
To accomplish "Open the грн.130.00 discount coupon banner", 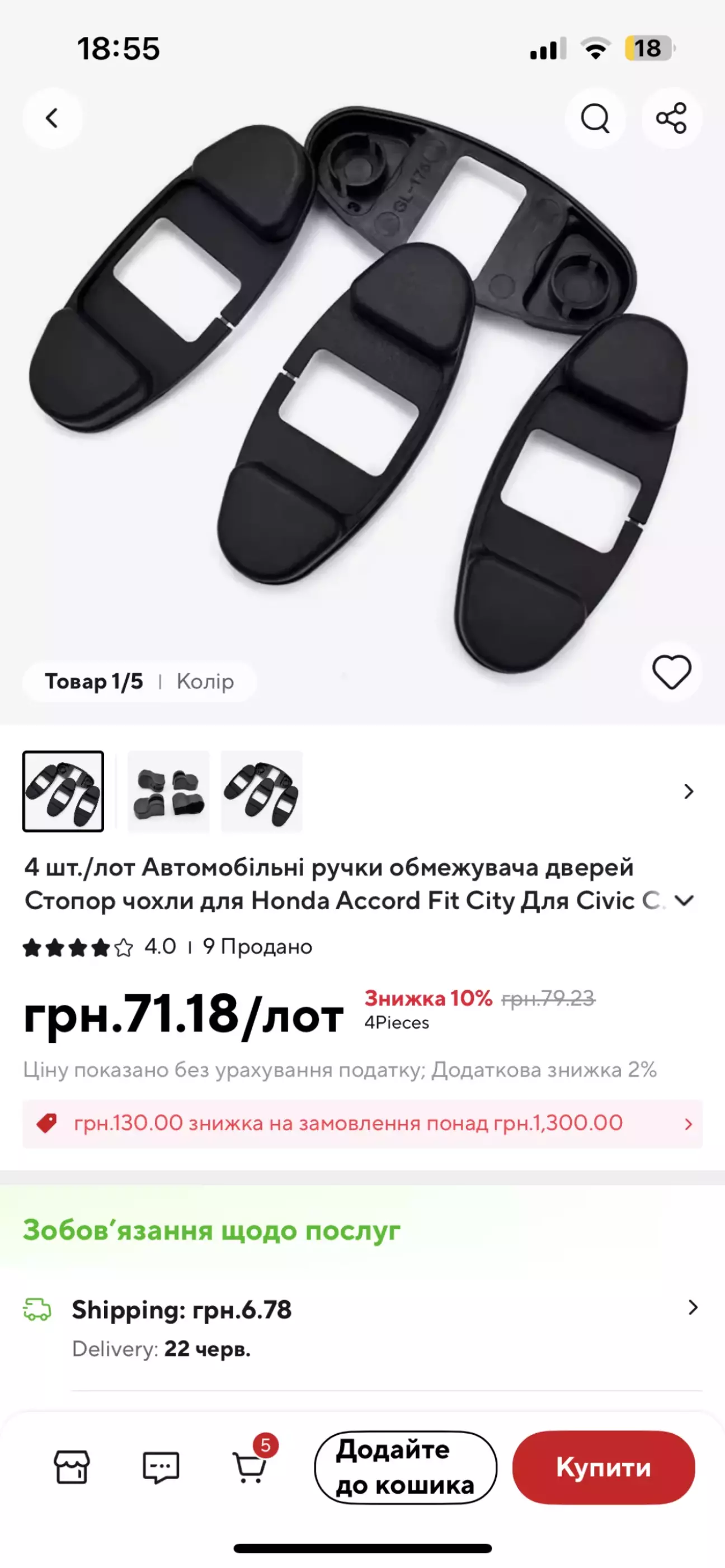I will 362,1123.
